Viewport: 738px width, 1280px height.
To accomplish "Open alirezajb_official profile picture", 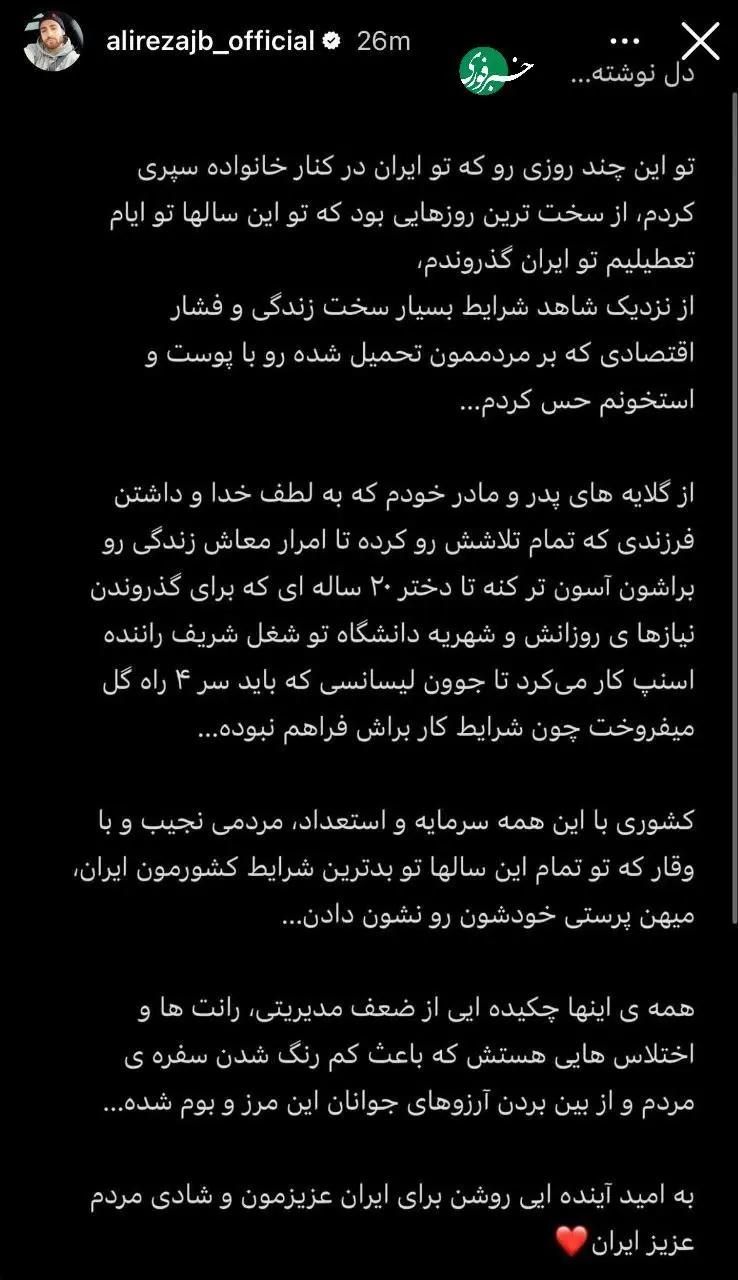I will 53,42.
